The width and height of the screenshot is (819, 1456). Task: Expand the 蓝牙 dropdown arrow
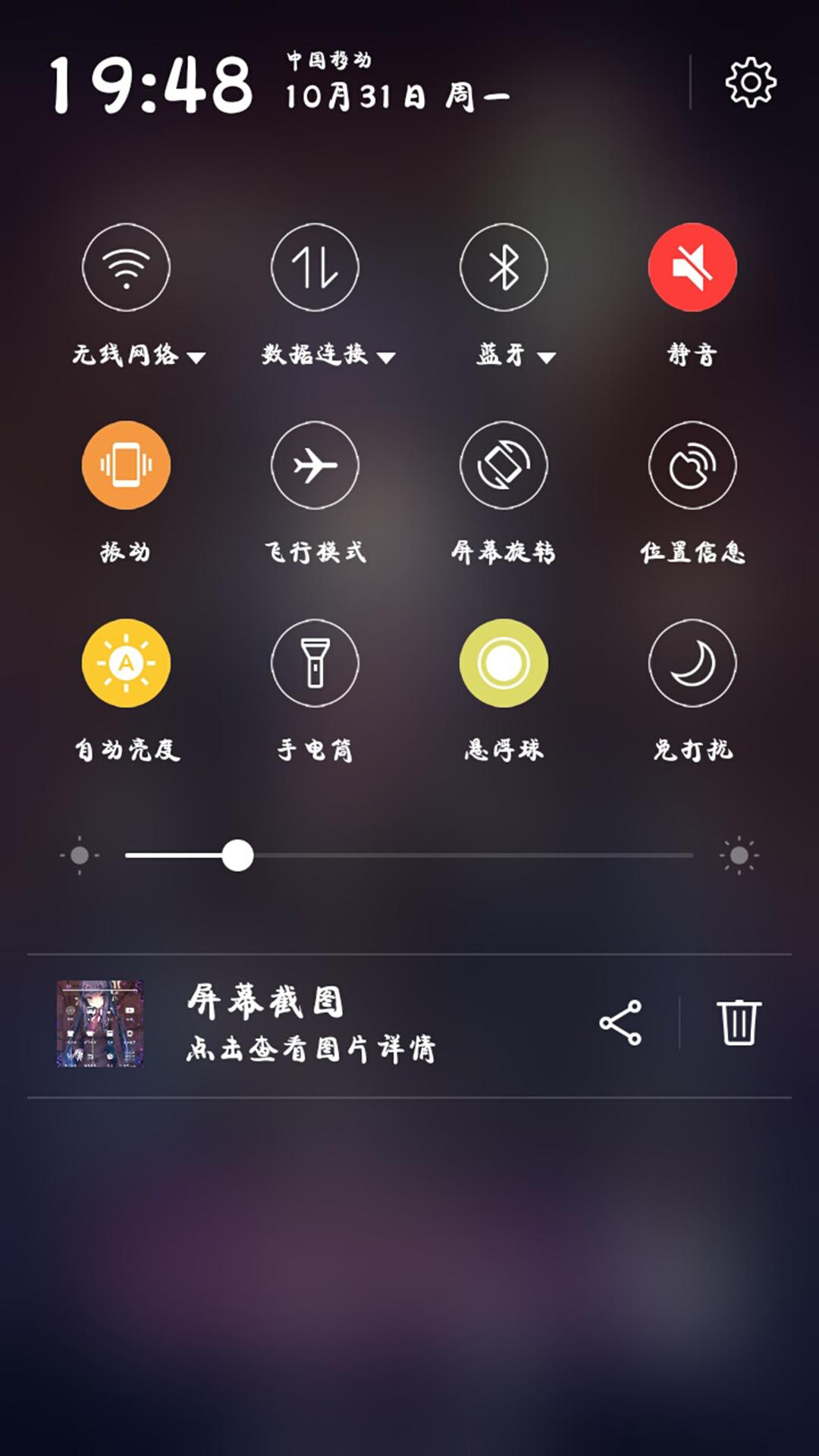(546, 357)
